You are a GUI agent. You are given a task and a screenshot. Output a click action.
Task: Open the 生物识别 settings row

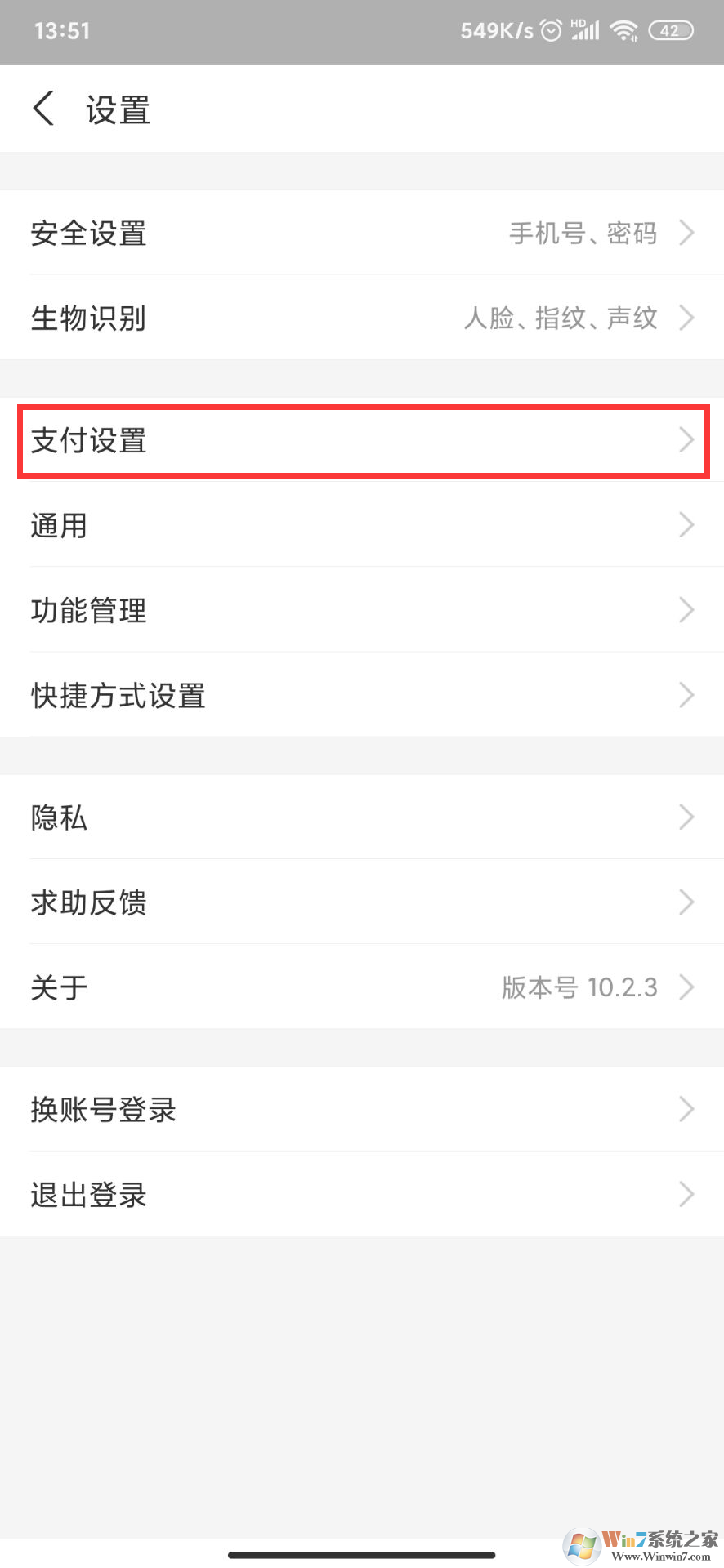(362, 318)
